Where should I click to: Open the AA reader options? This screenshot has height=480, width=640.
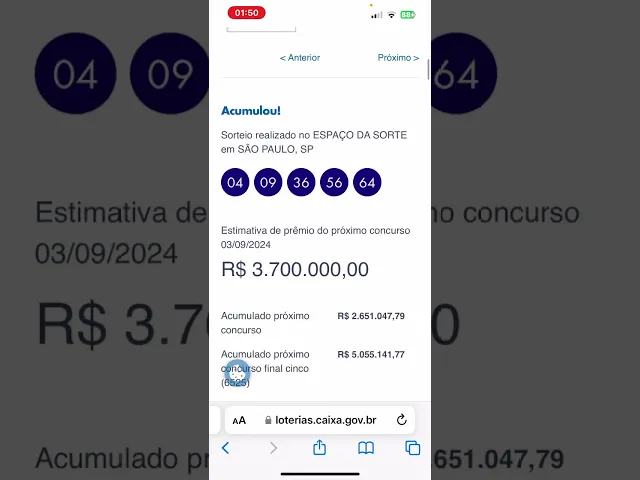[239, 421]
